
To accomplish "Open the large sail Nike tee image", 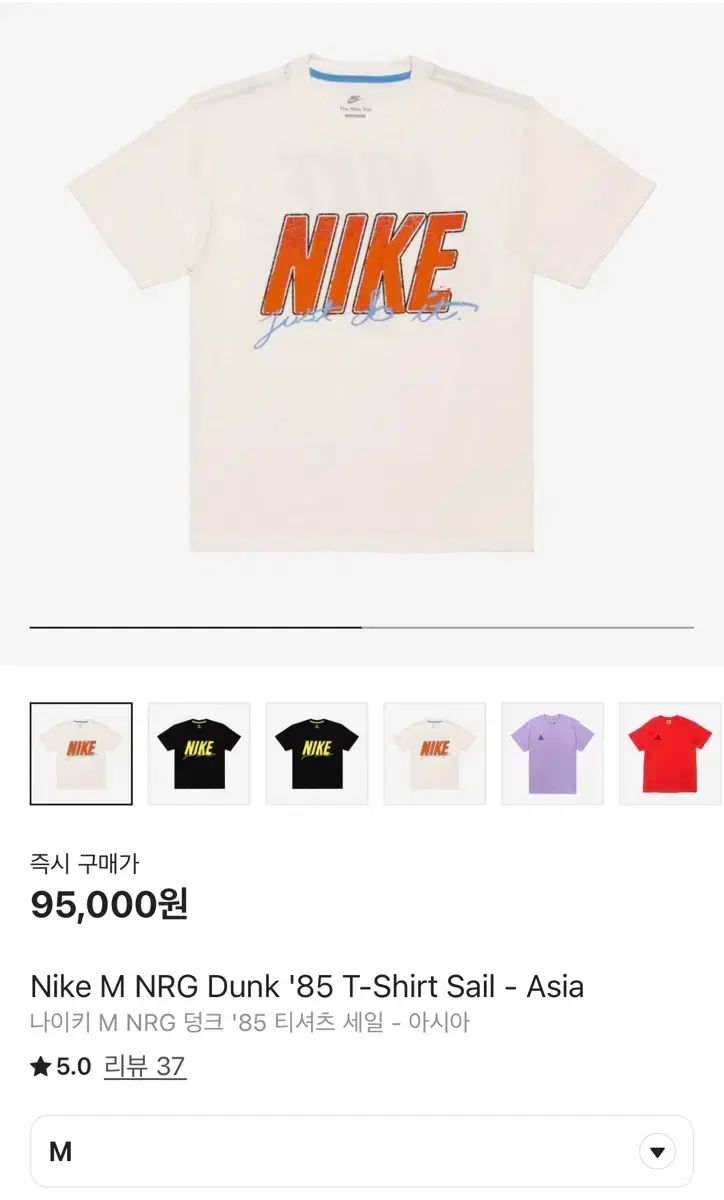I will point(360,300).
